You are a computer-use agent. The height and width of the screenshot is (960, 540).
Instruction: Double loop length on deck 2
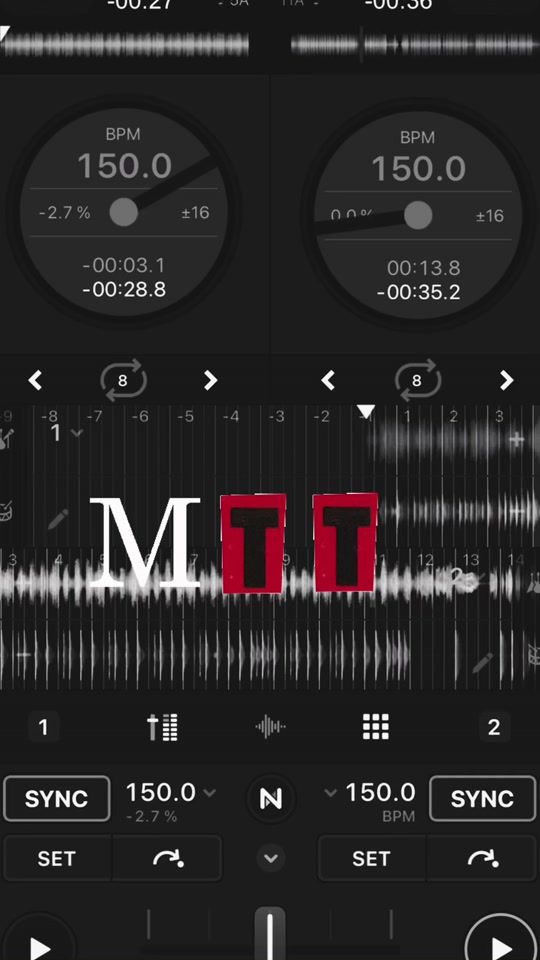point(506,381)
